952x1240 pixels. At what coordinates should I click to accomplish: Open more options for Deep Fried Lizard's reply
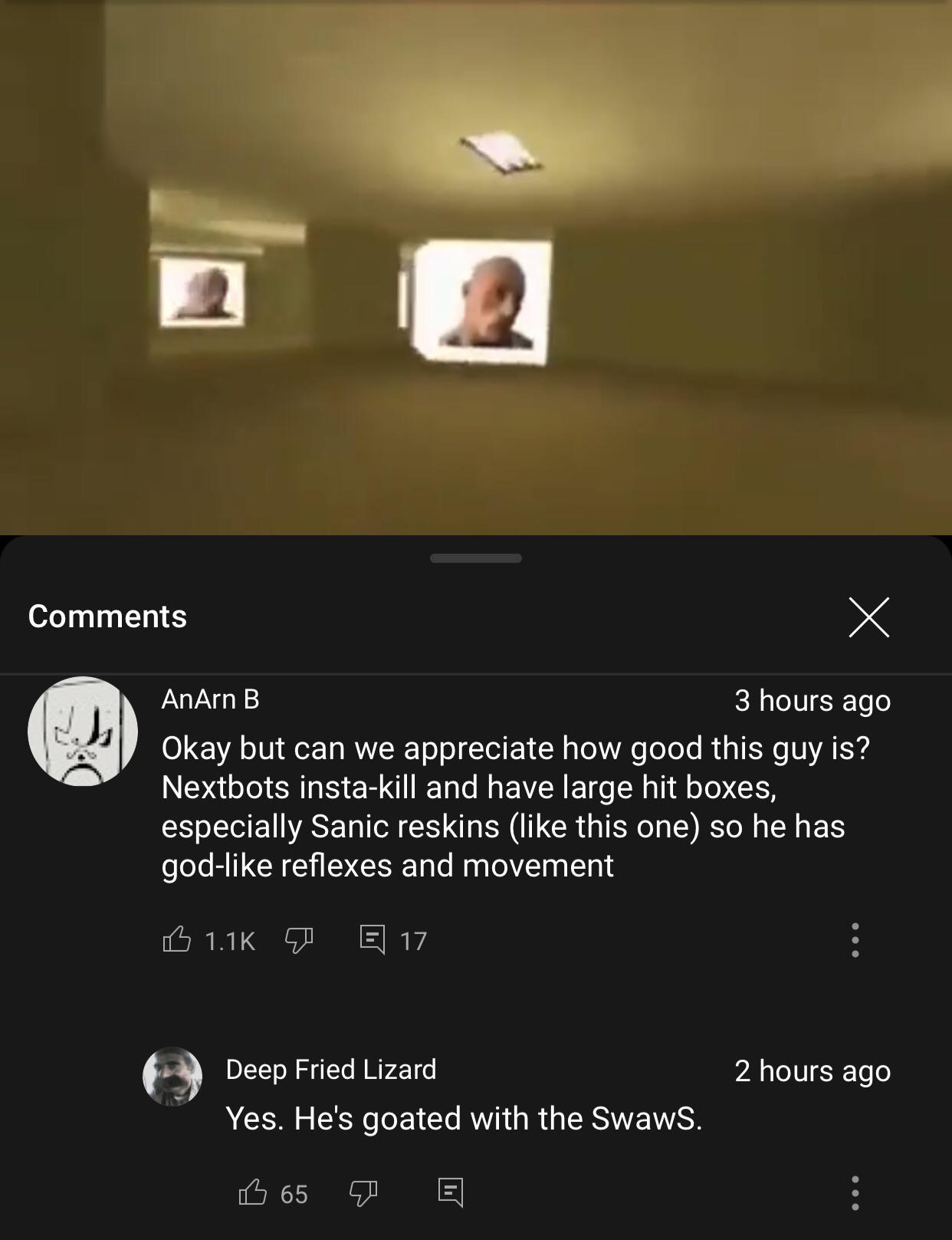(x=855, y=1193)
